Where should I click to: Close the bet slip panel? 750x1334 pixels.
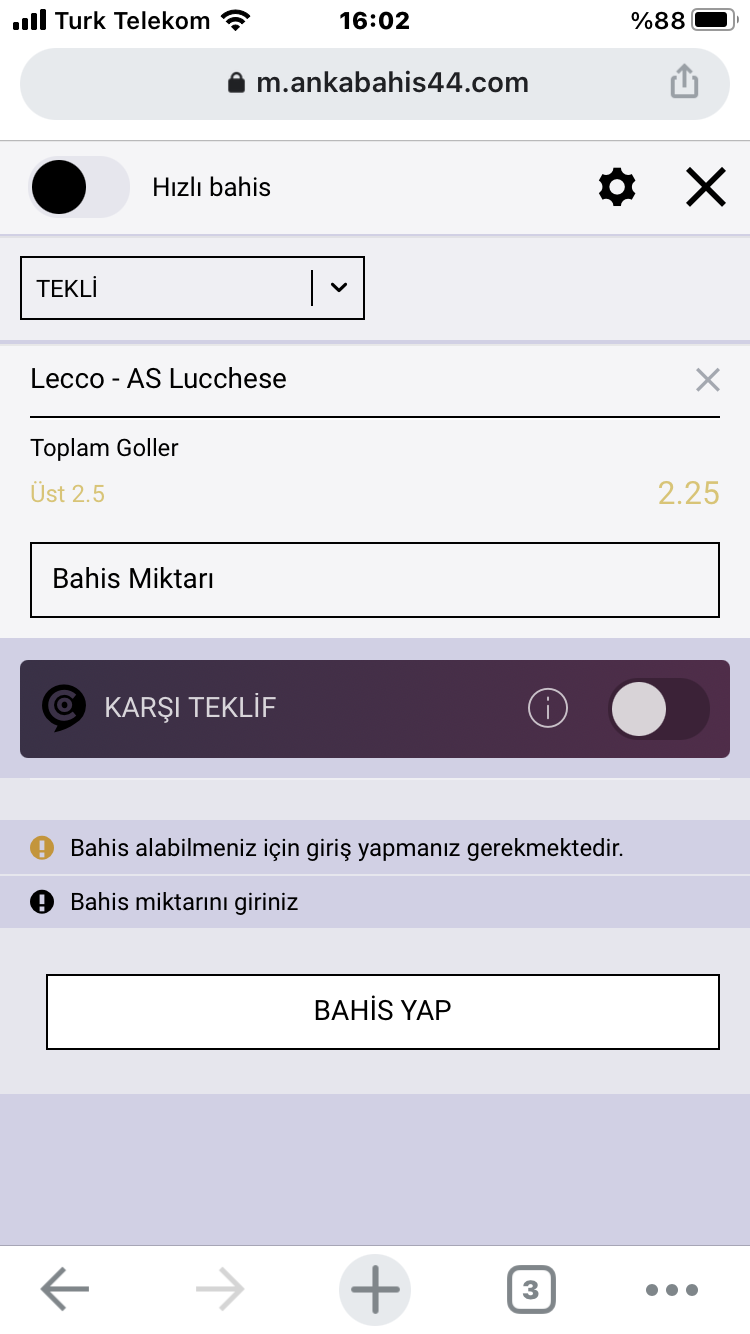tap(705, 187)
